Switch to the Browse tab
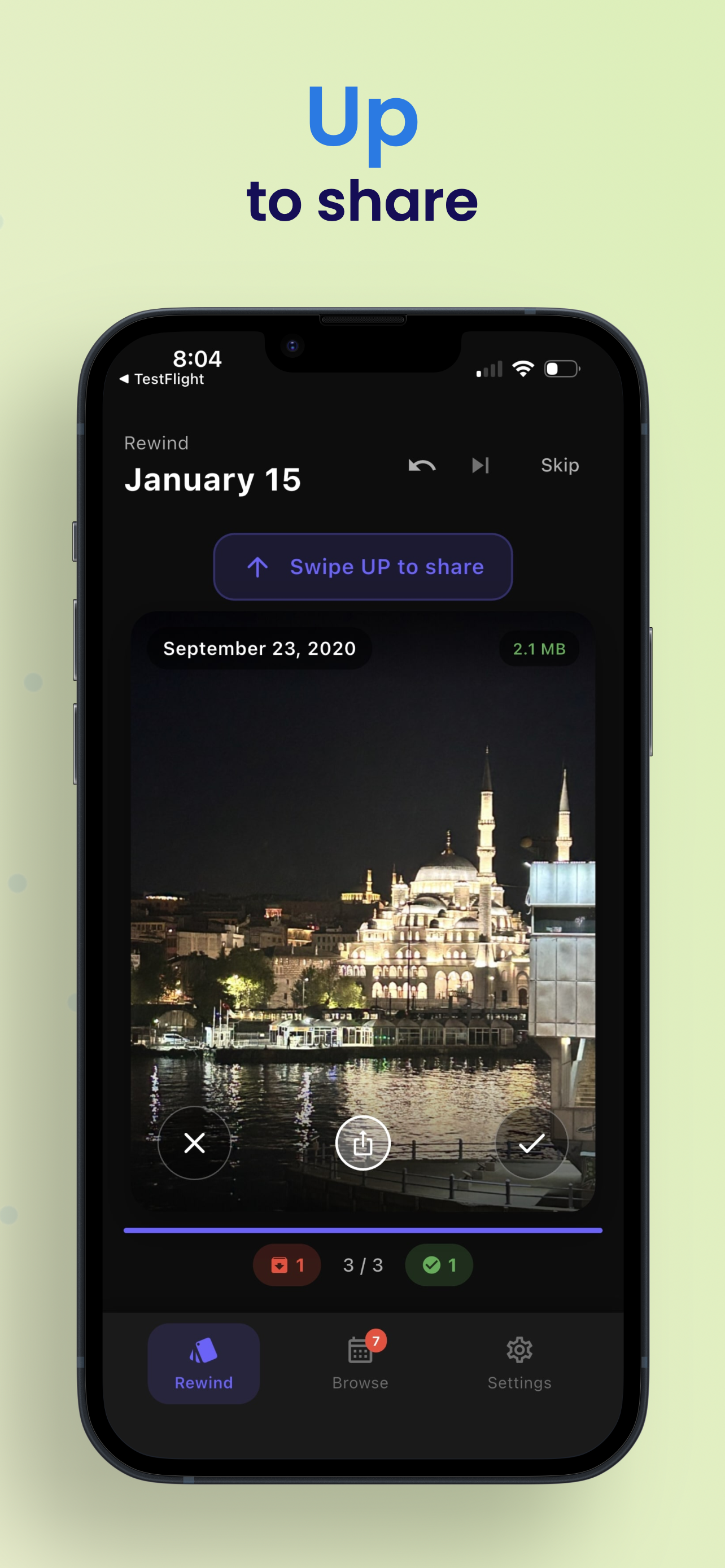Viewport: 725px width, 1568px height. pos(360,1366)
